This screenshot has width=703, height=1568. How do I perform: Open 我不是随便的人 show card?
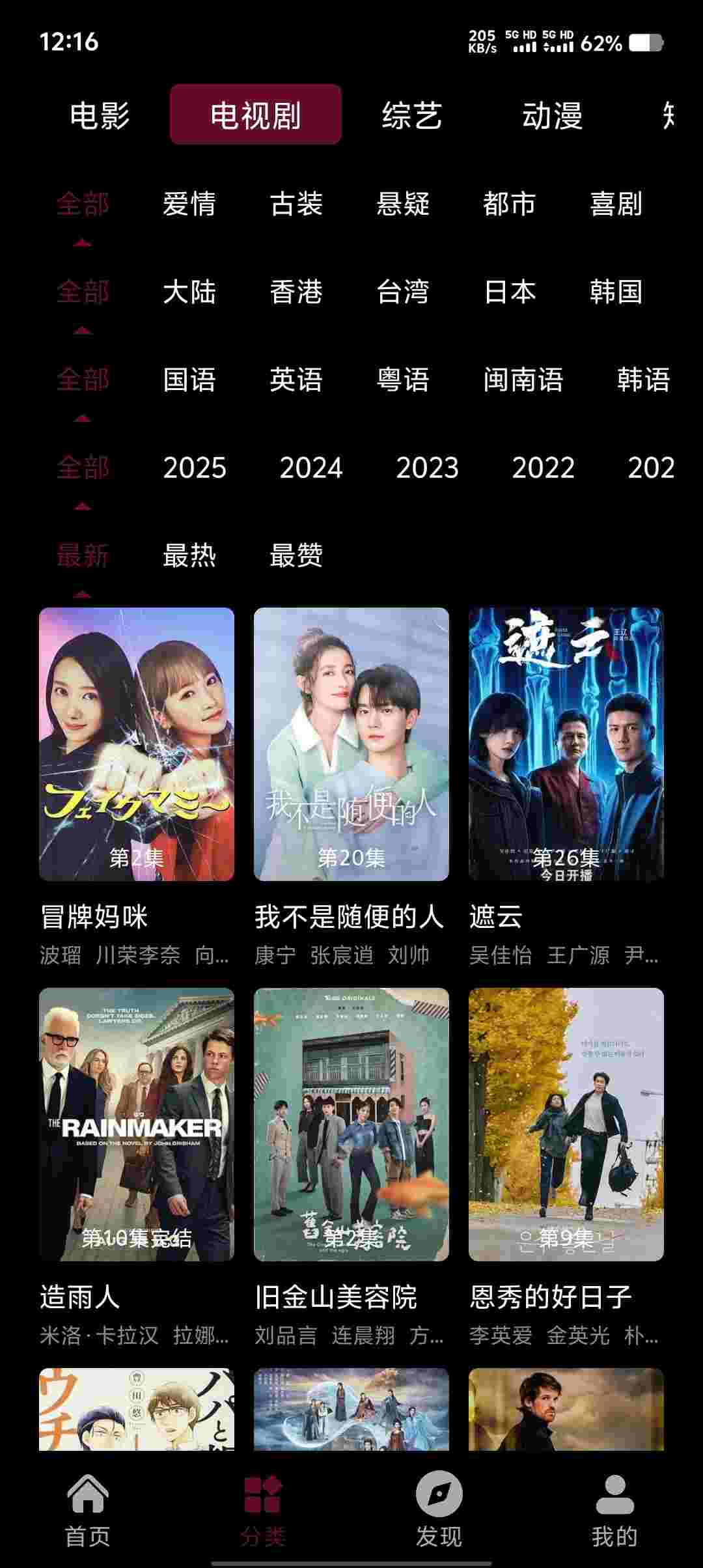(351, 744)
